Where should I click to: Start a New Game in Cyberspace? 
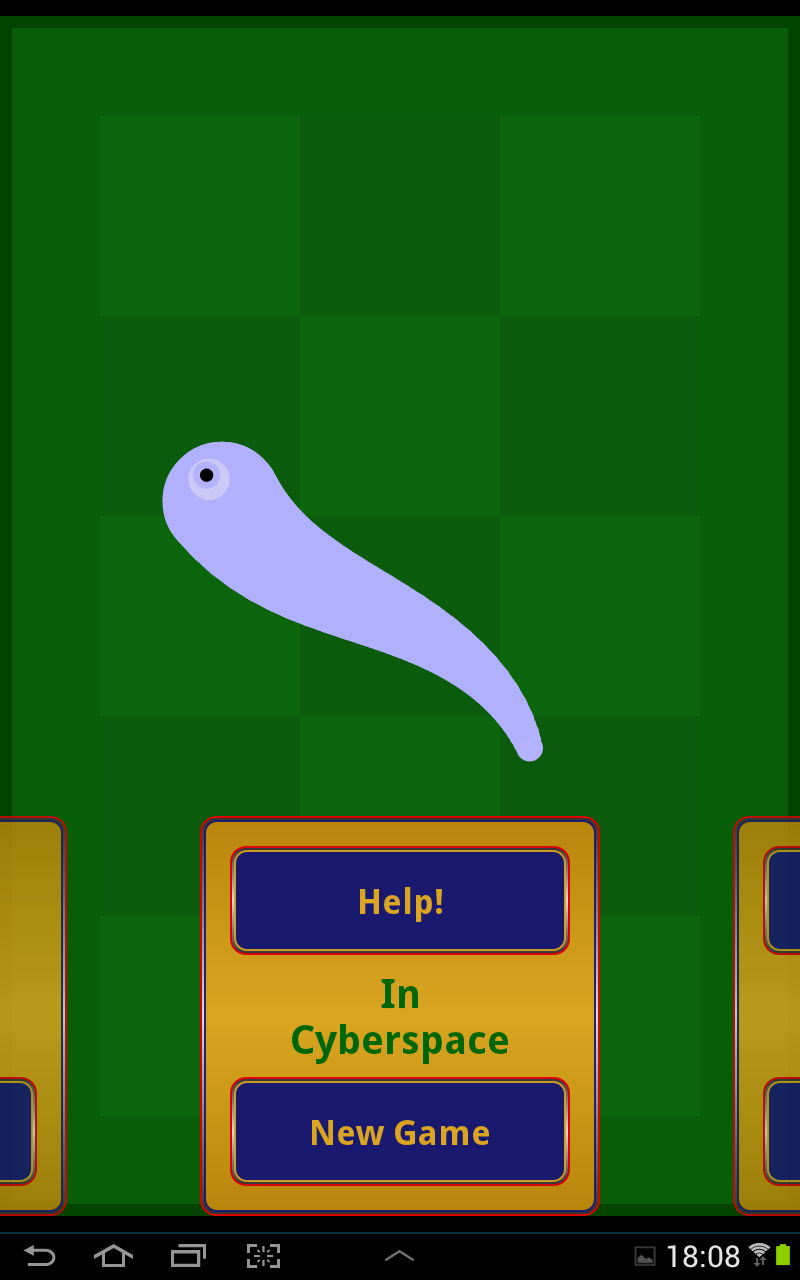[400, 1132]
